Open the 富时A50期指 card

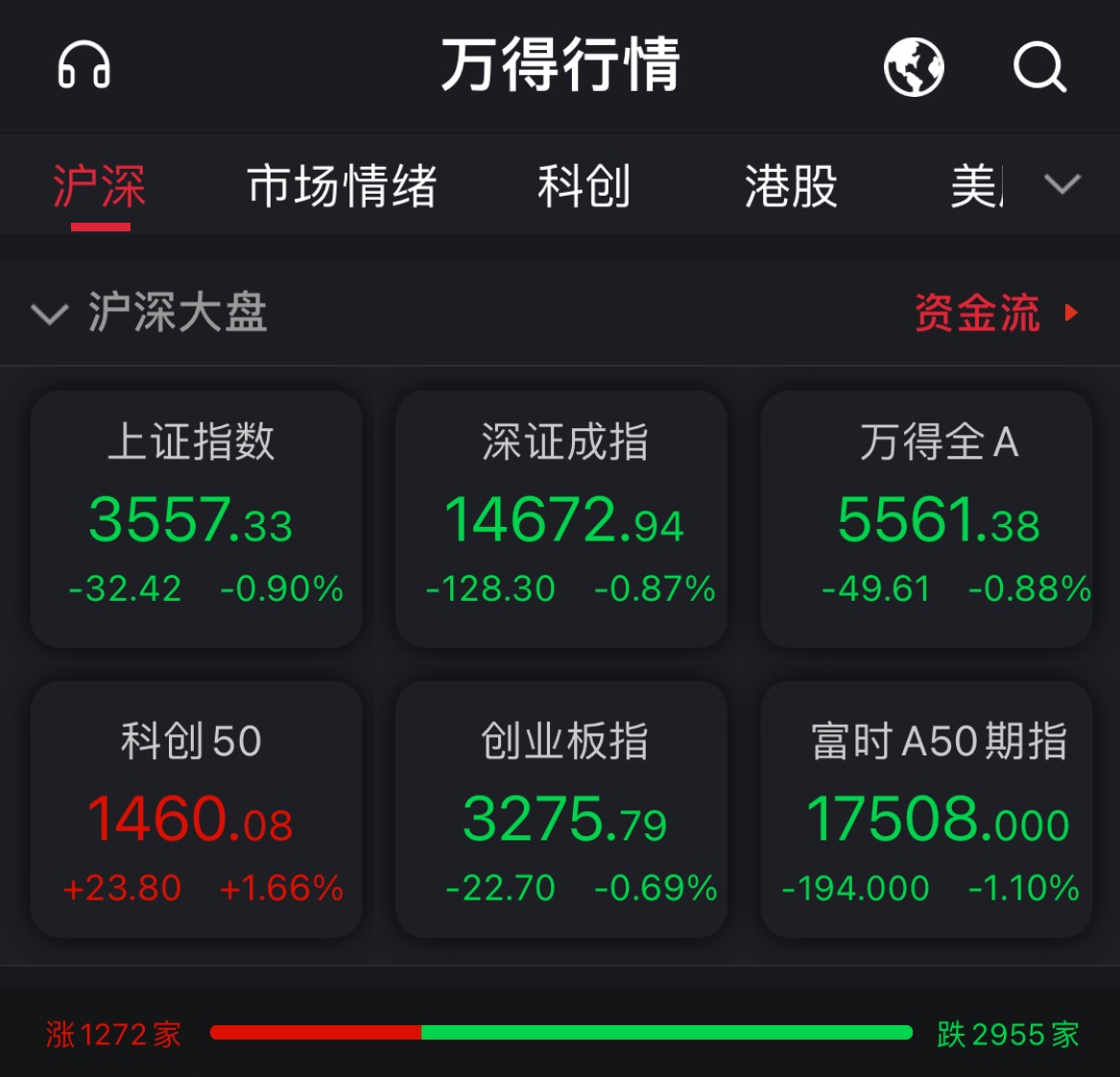pos(926,809)
